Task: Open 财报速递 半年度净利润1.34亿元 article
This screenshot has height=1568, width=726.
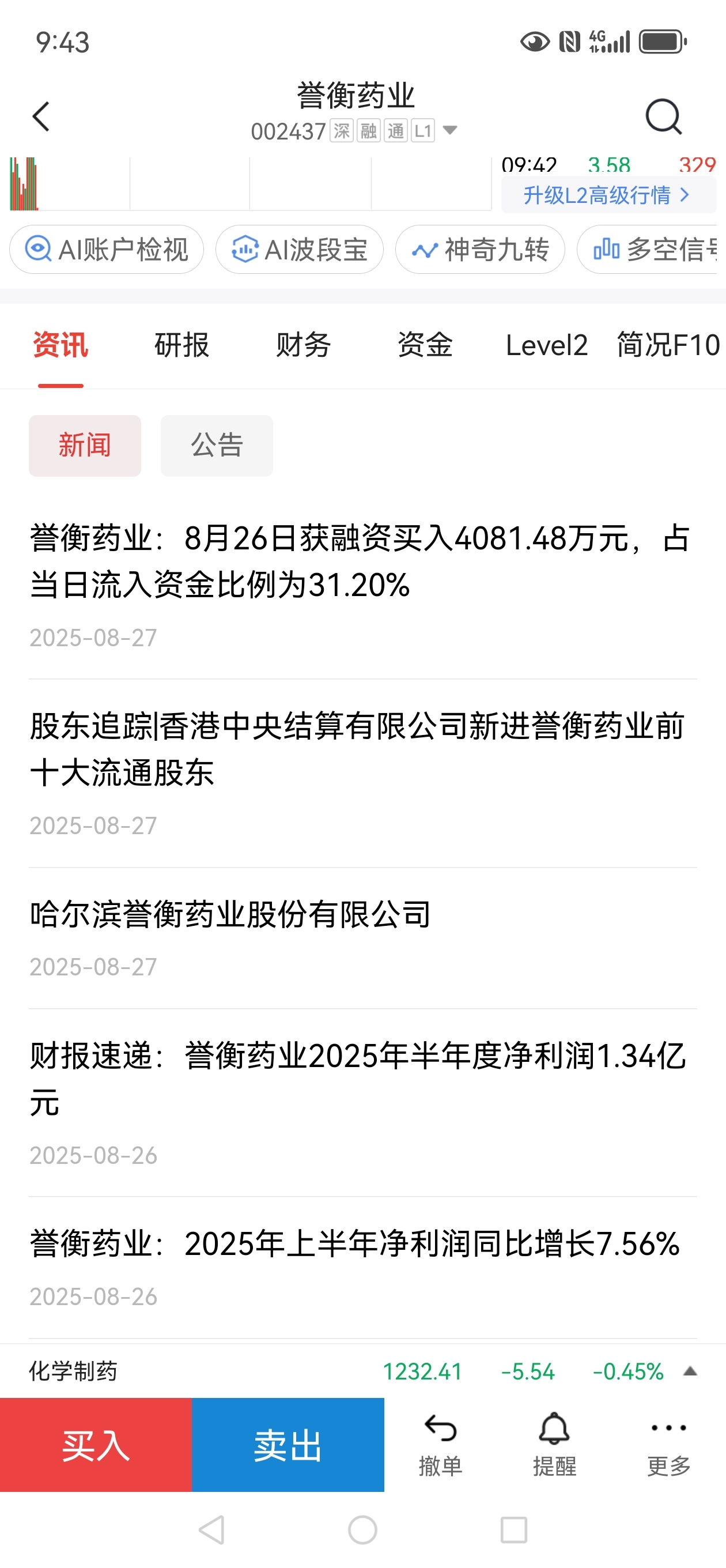Action: pos(362,1102)
